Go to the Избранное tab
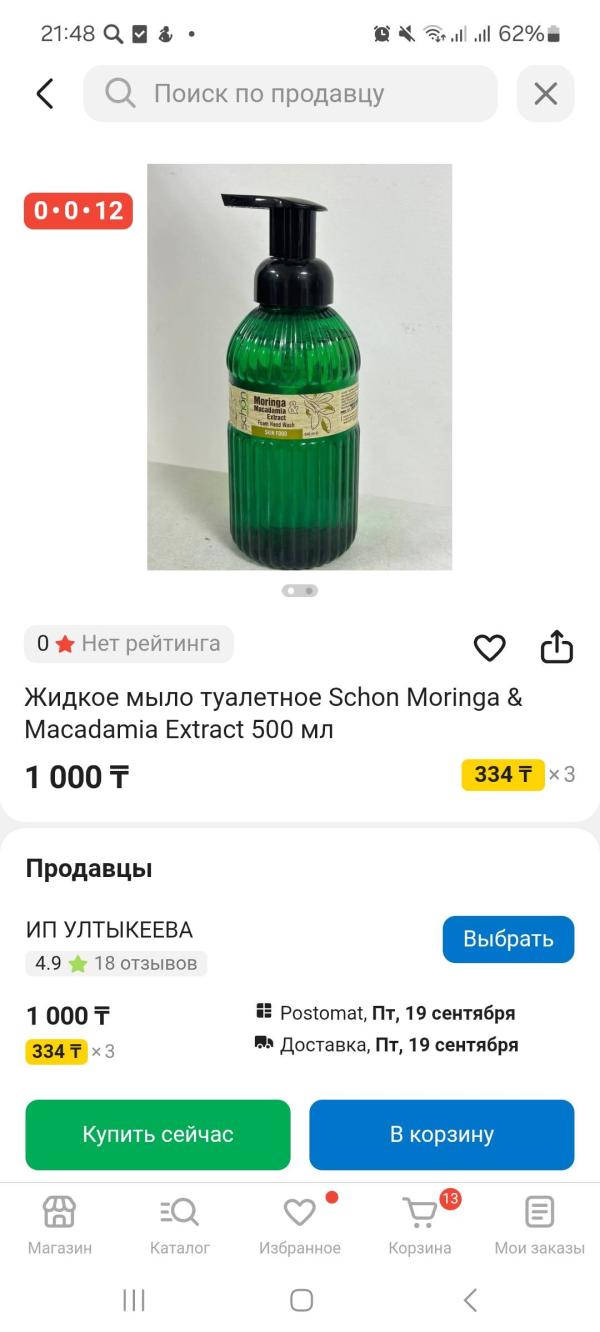 coord(300,1226)
